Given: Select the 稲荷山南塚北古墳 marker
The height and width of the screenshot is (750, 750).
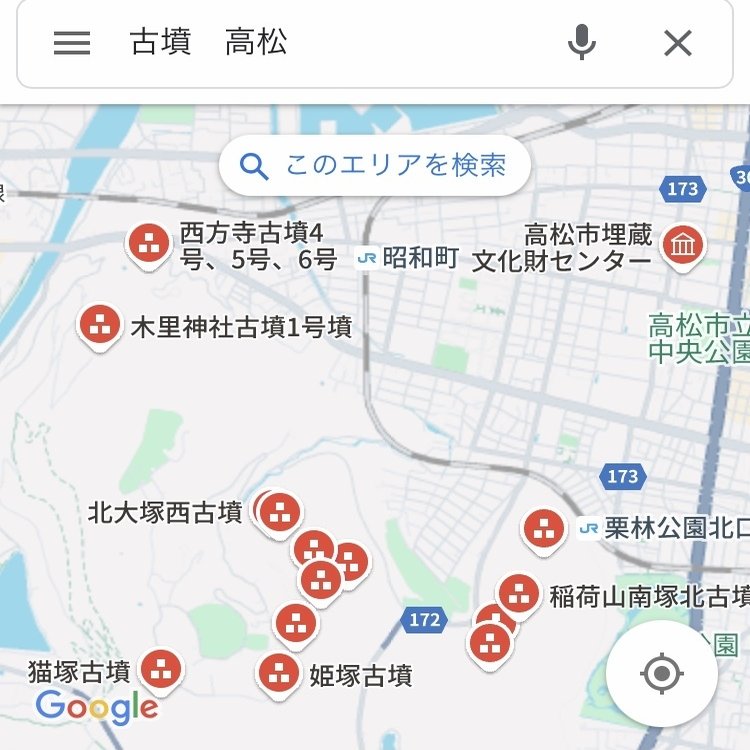Looking at the screenshot, I should [518, 594].
